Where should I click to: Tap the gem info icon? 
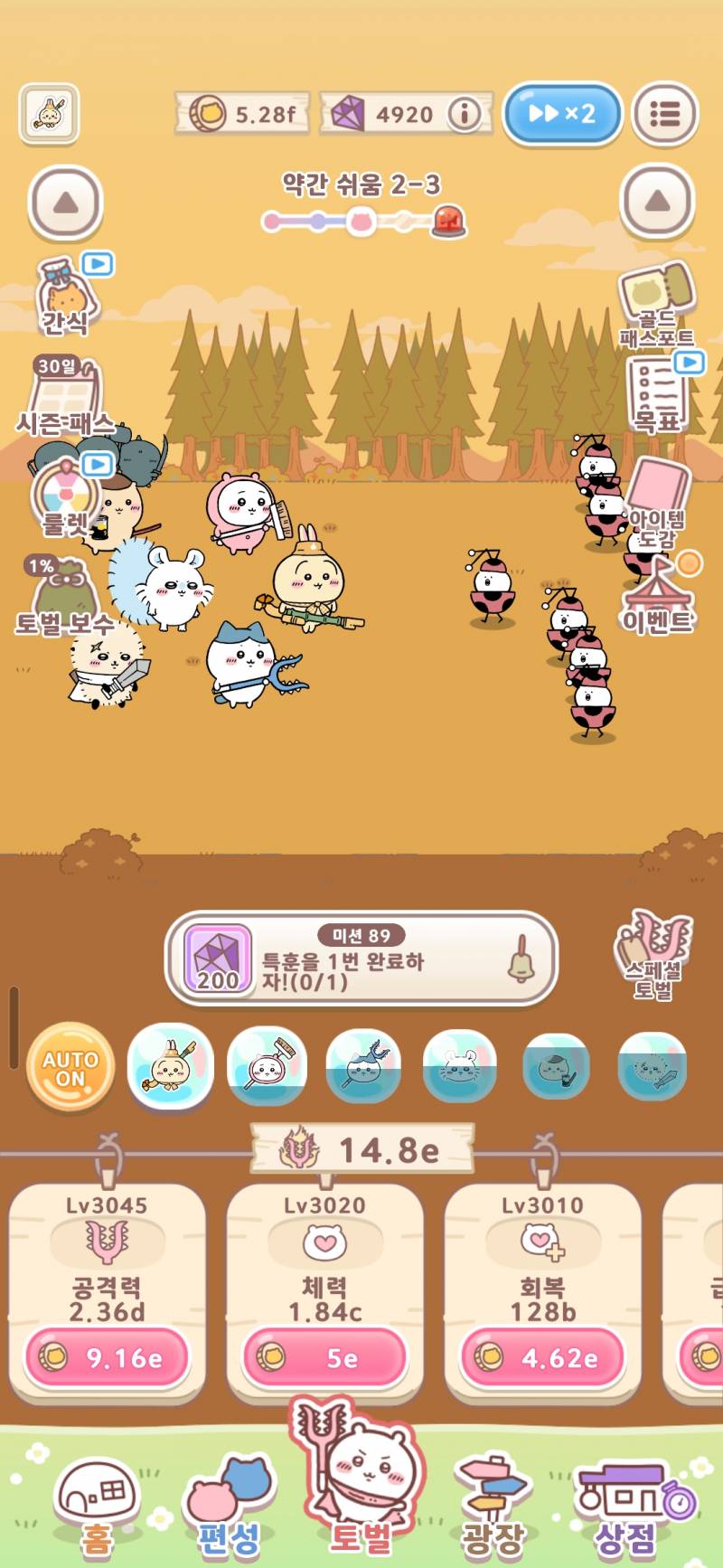click(465, 114)
